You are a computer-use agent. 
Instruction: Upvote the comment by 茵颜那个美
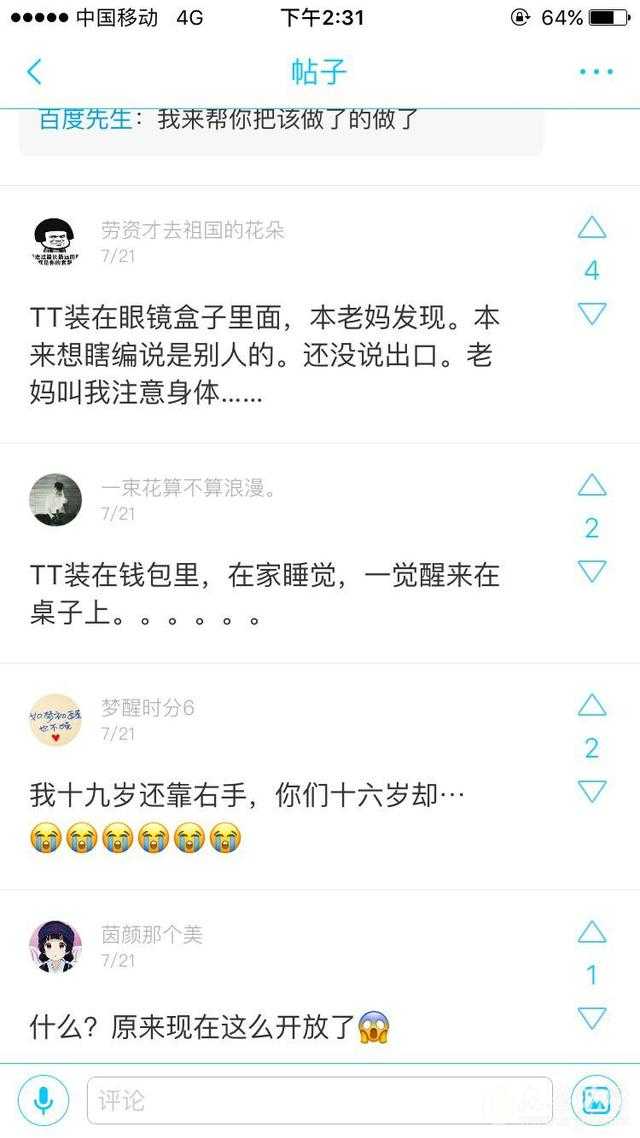click(592, 933)
